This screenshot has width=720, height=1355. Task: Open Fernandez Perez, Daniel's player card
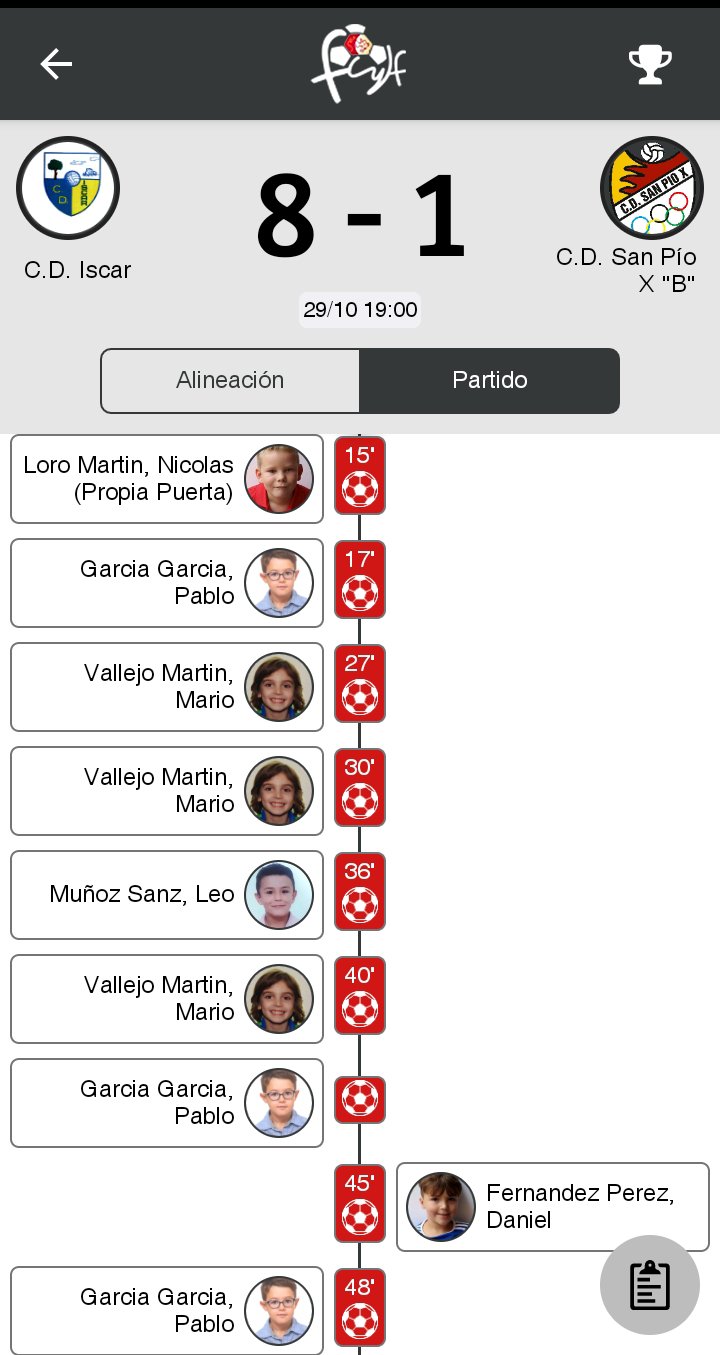pyautogui.click(x=552, y=1207)
